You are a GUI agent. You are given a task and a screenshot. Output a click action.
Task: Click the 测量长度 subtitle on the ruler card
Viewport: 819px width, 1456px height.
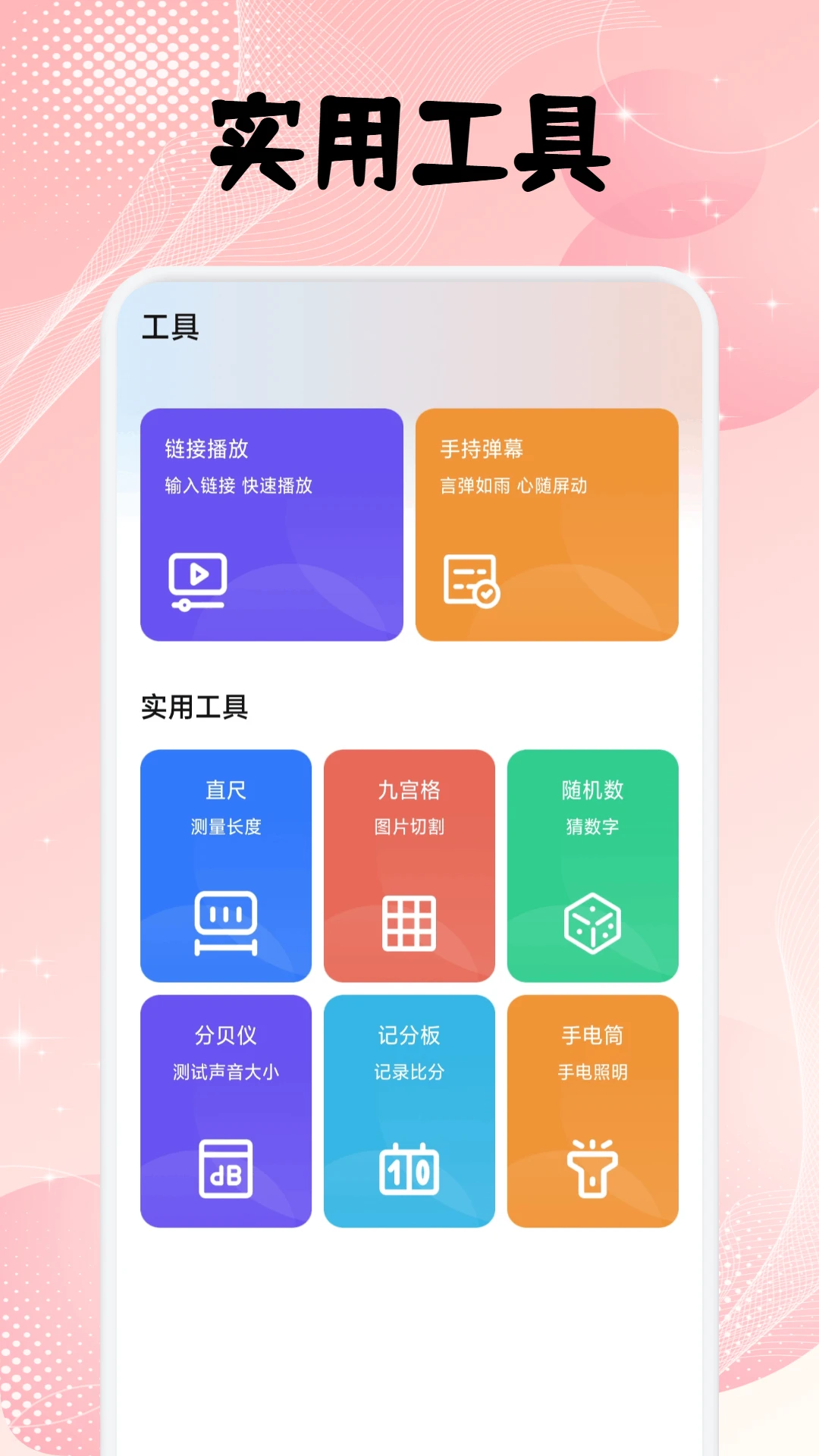pos(225,830)
